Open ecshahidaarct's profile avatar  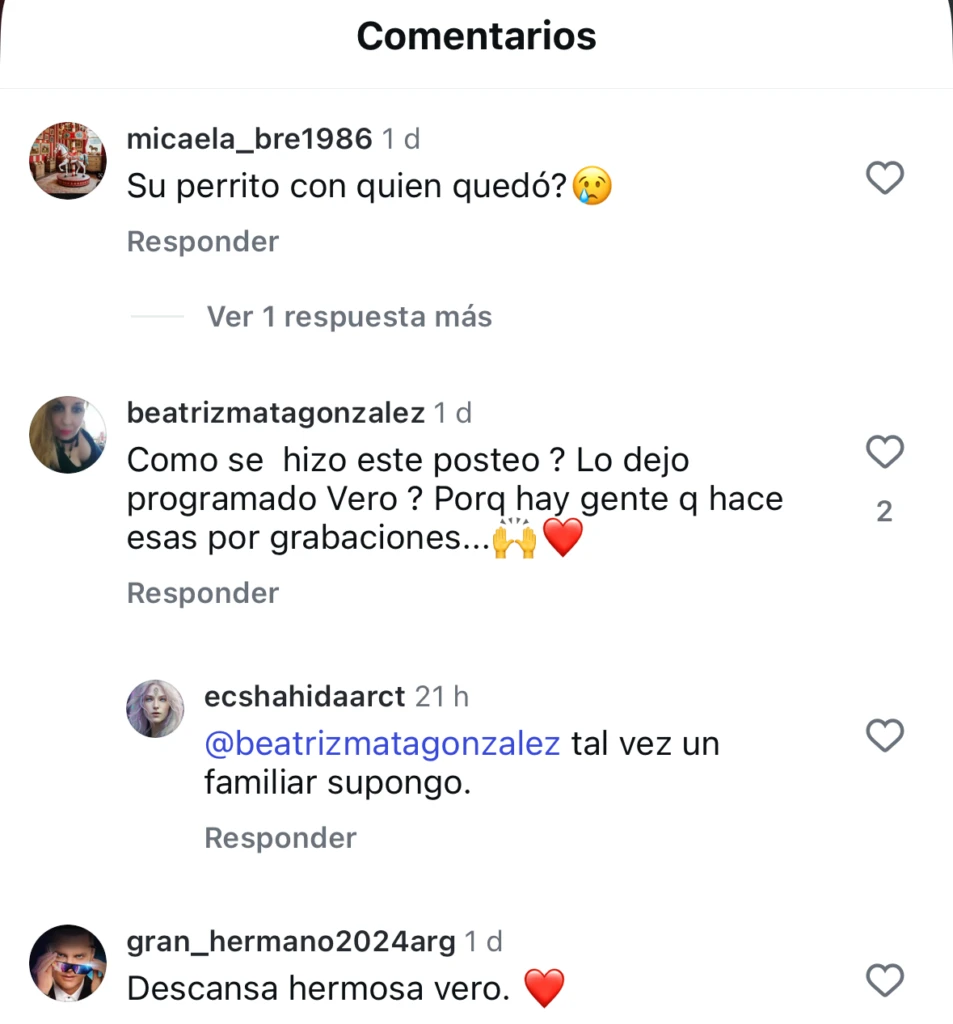pyautogui.click(x=155, y=709)
